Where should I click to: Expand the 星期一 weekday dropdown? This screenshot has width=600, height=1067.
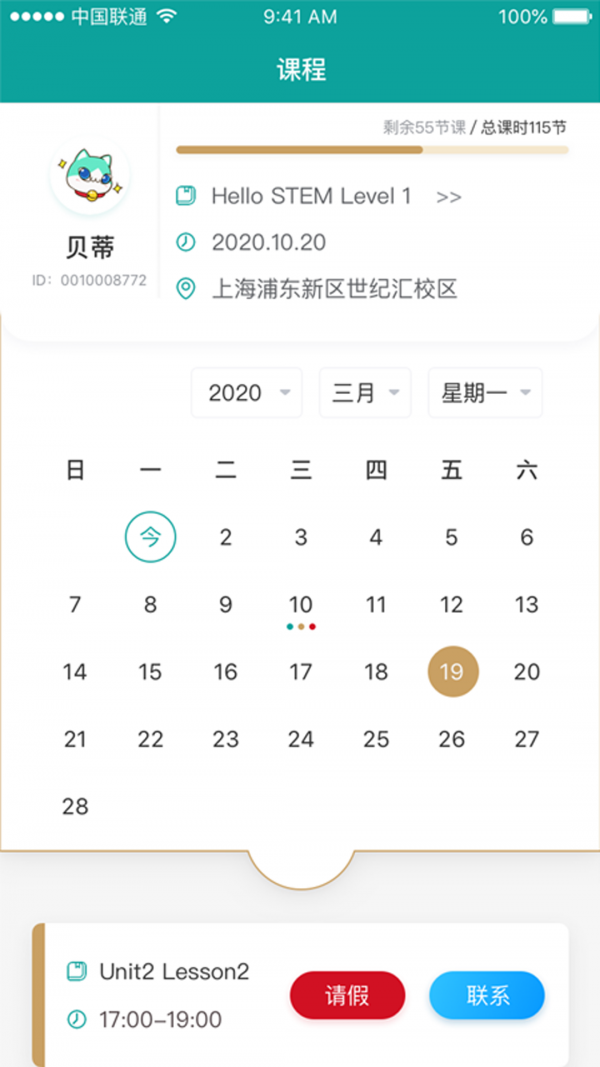pyautogui.click(x=485, y=393)
